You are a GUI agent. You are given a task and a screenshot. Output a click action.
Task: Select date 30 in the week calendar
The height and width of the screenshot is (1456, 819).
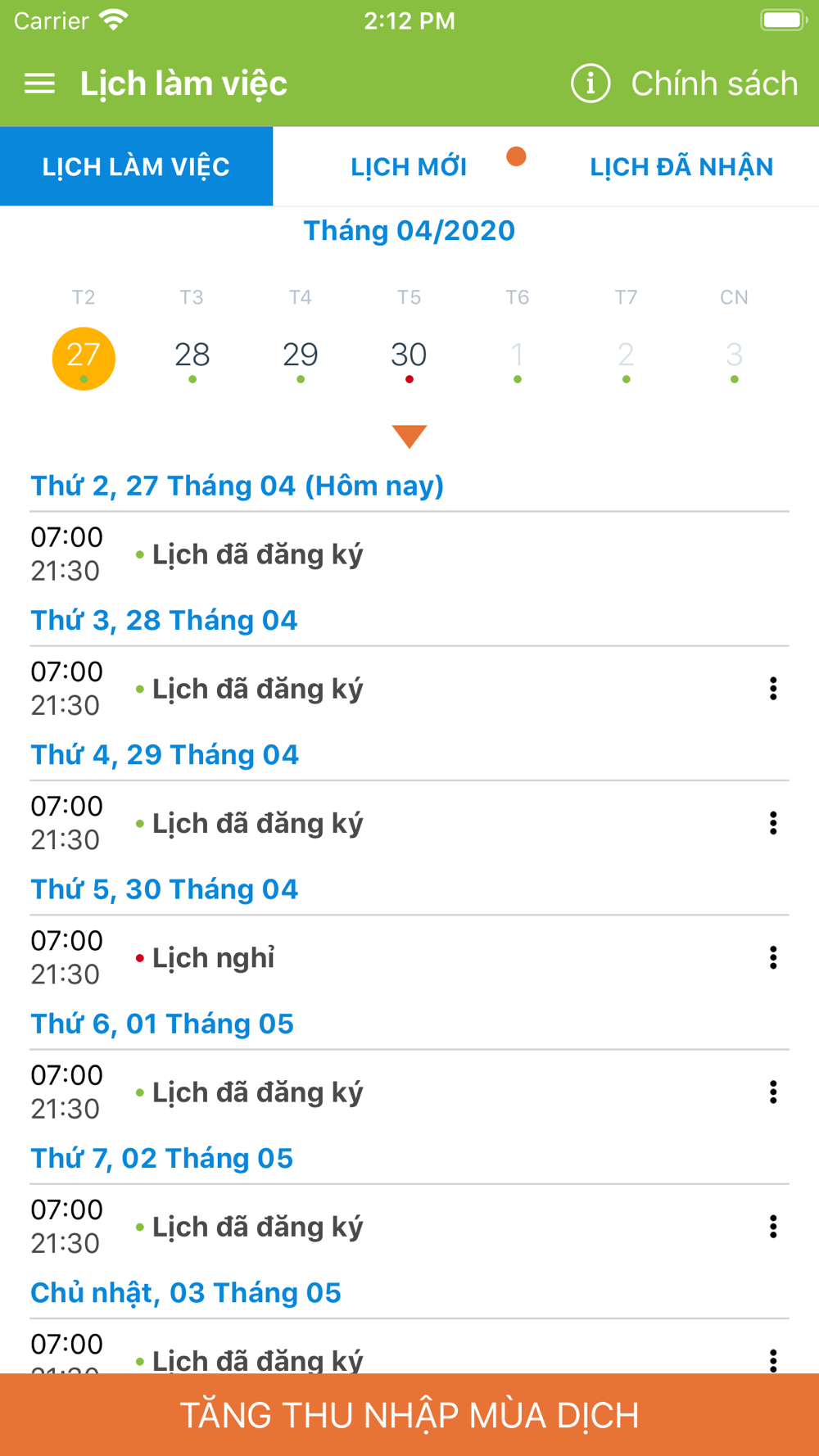[x=409, y=358]
